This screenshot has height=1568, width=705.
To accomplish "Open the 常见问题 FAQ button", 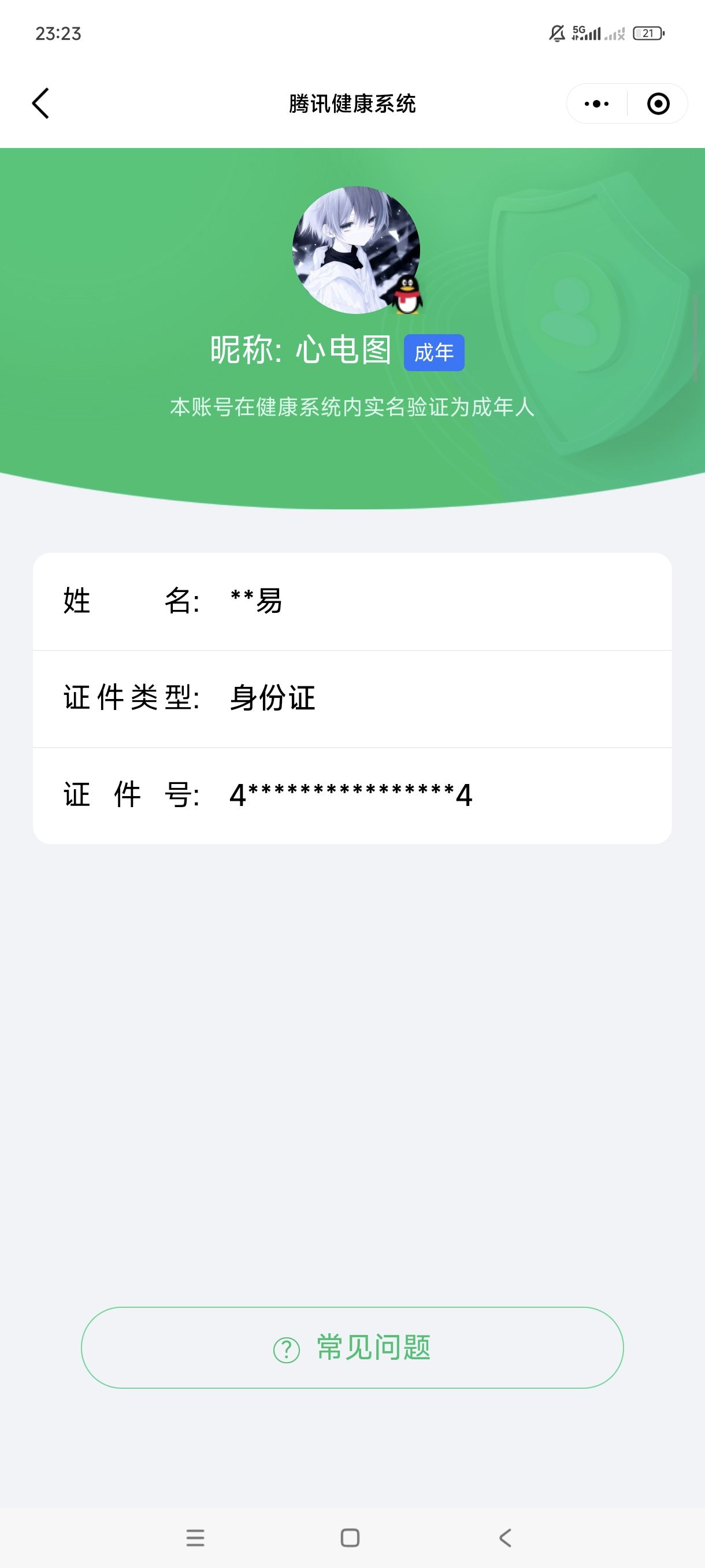I will pyautogui.click(x=352, y=1347).
